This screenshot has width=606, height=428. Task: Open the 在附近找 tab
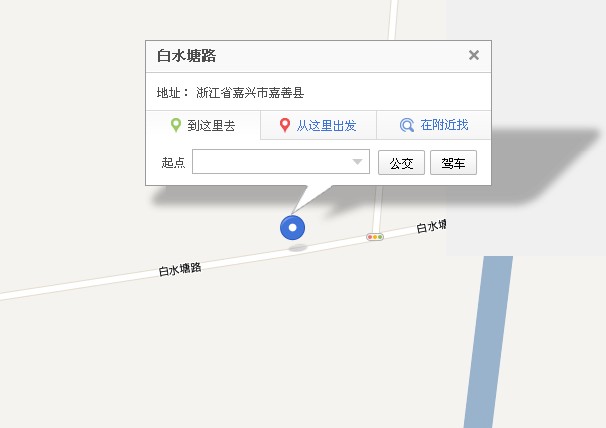point(434,126)
